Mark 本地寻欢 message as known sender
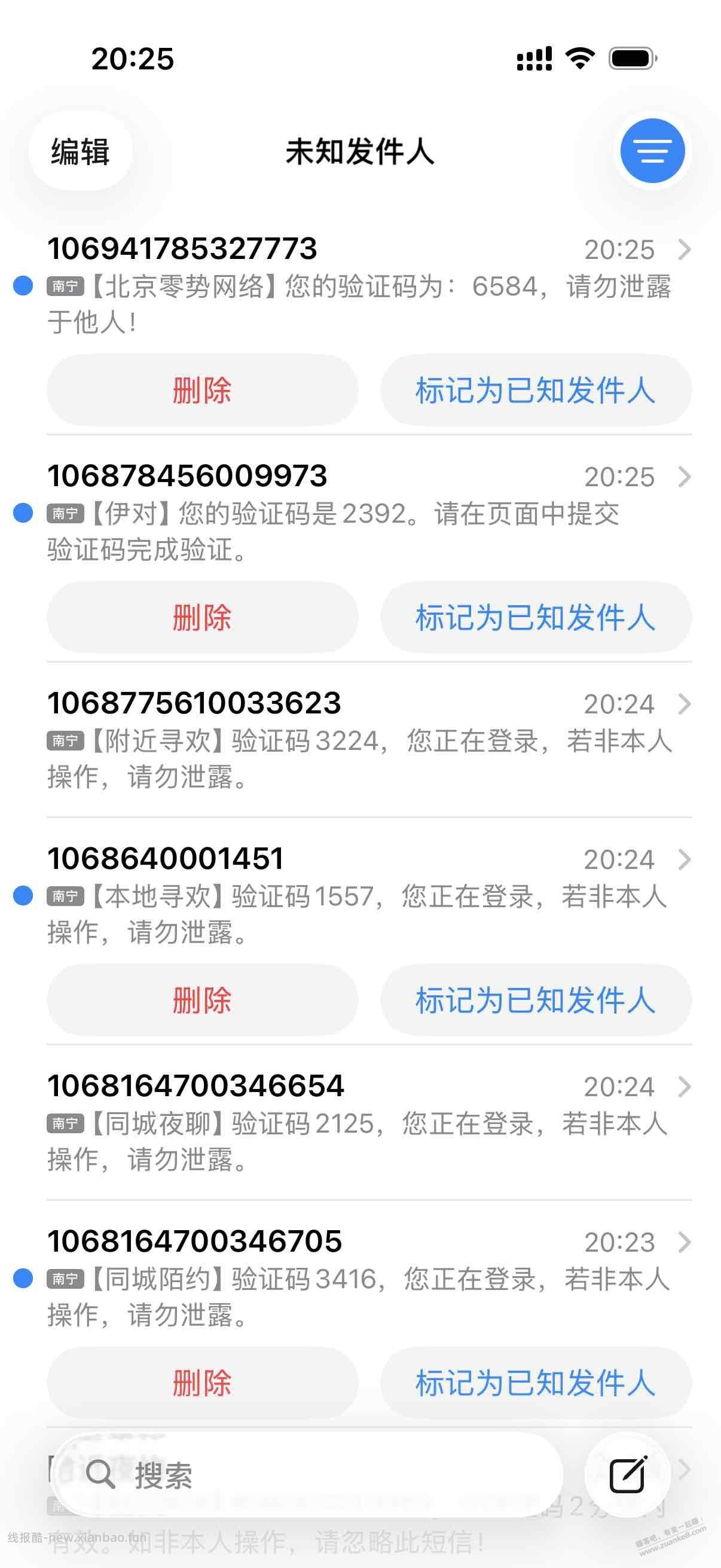This screenshot has height=1568, width=721. coord(535,1002)
